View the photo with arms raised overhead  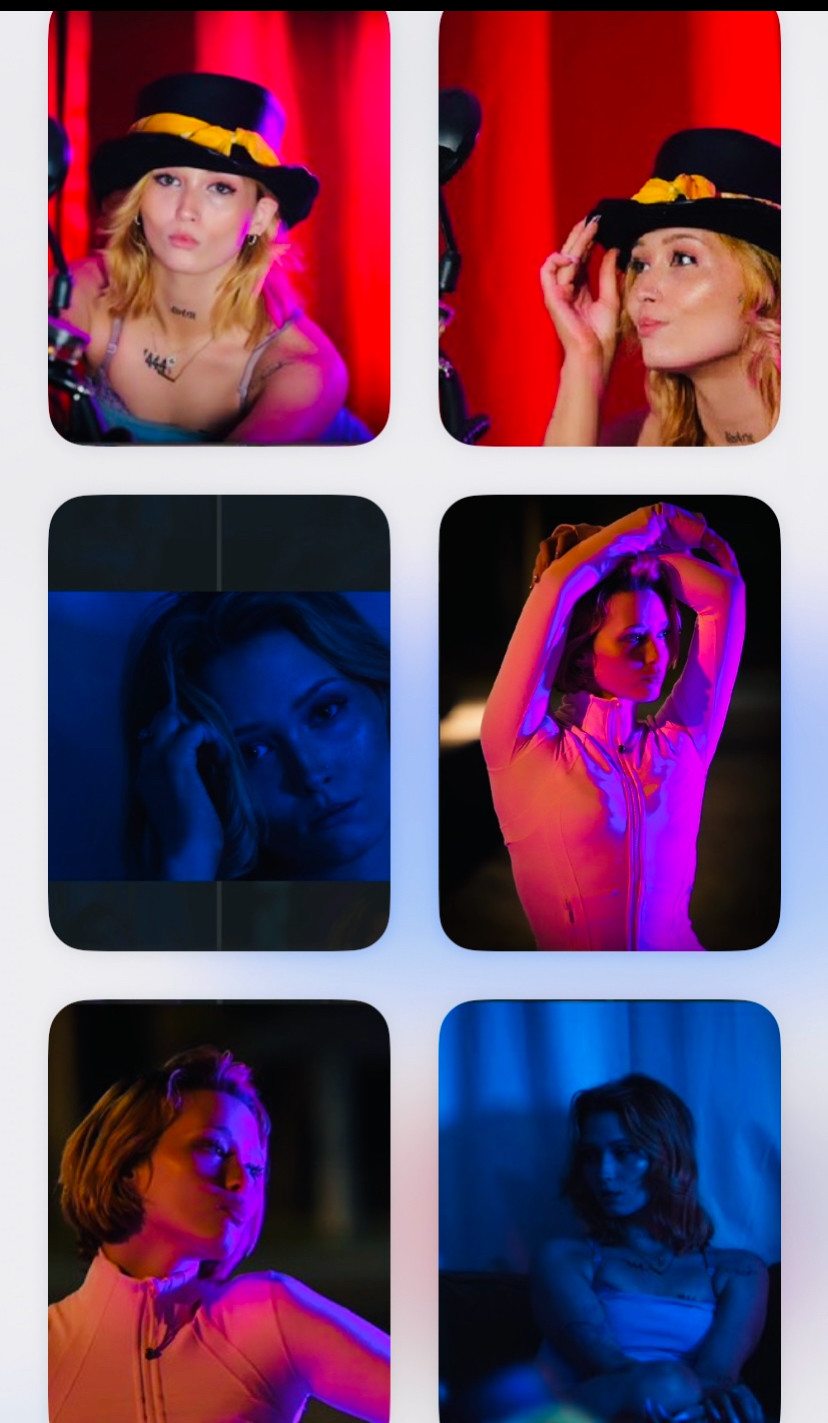point(609,722)
